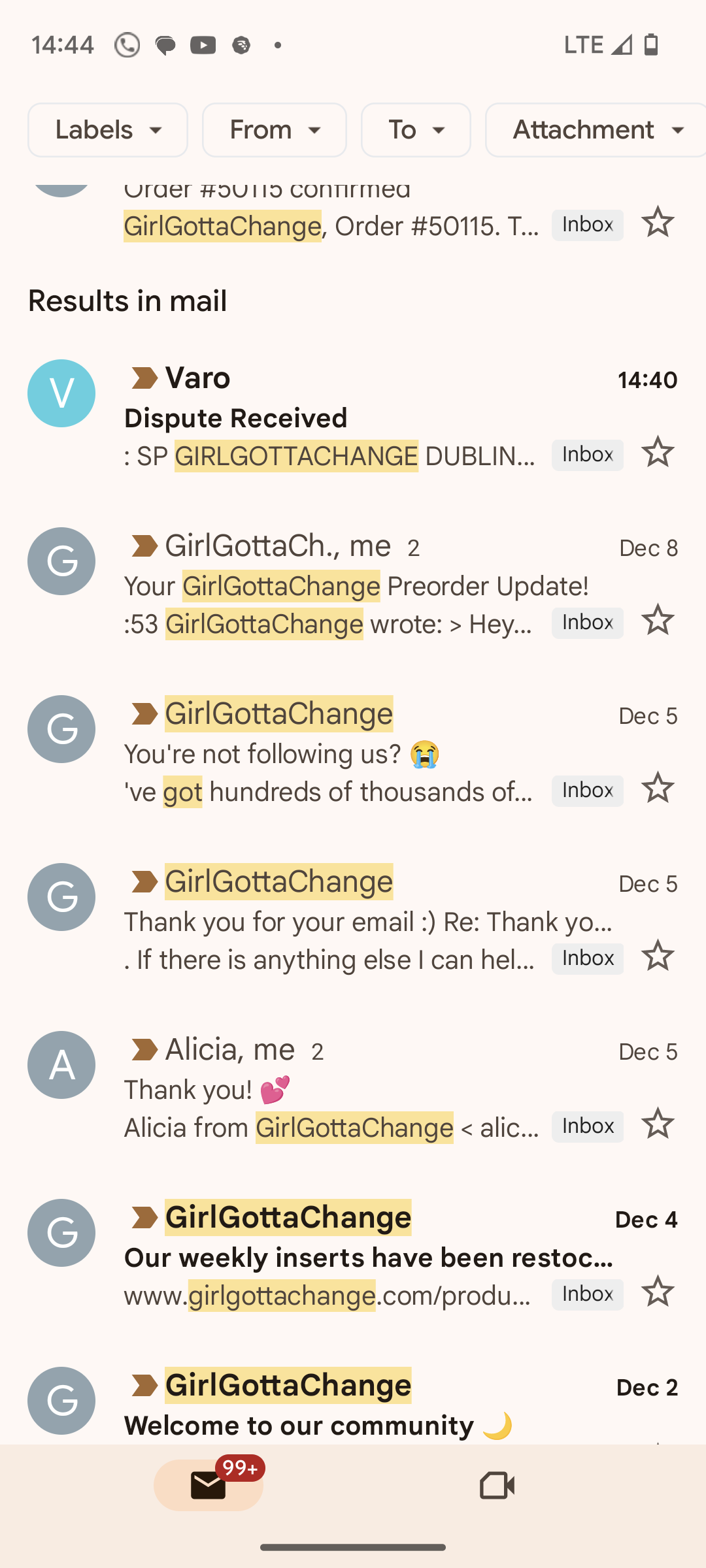Open "Thank you for your email" message
The image size is (706, 1568).
point(353,922)
